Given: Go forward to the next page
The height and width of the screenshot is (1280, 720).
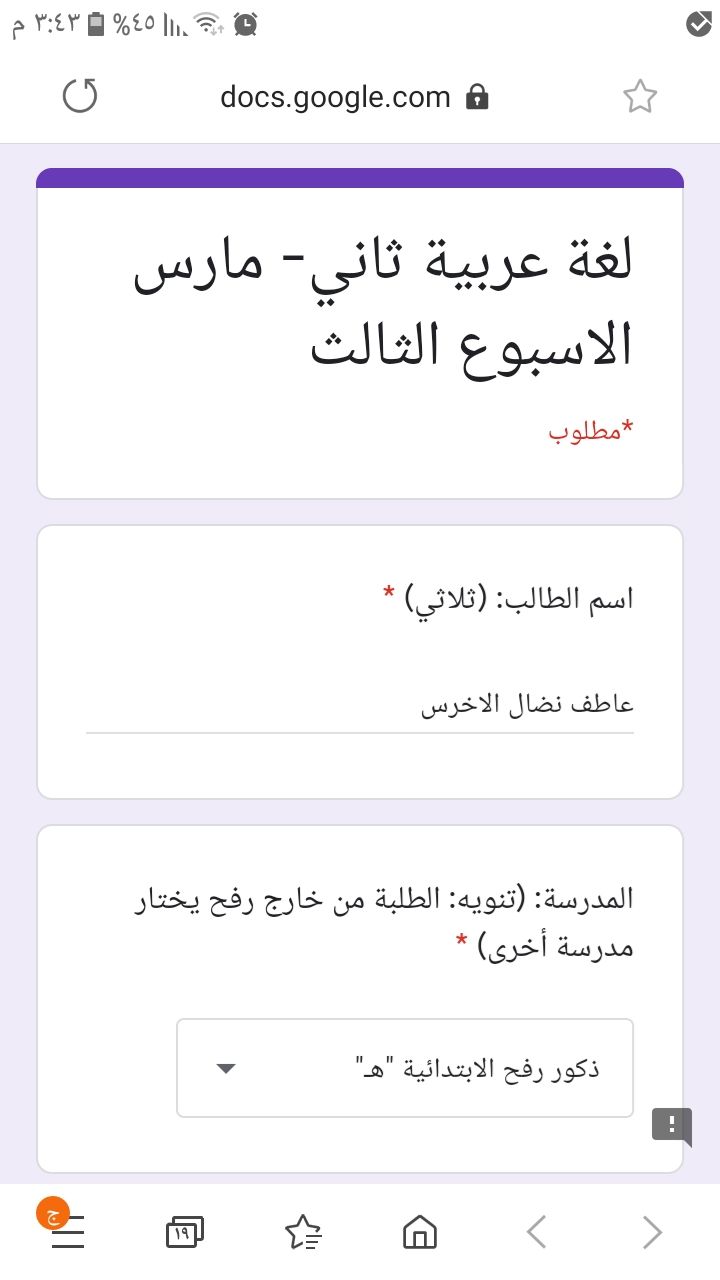Looking at the screenshot, I should (653, 1233).
